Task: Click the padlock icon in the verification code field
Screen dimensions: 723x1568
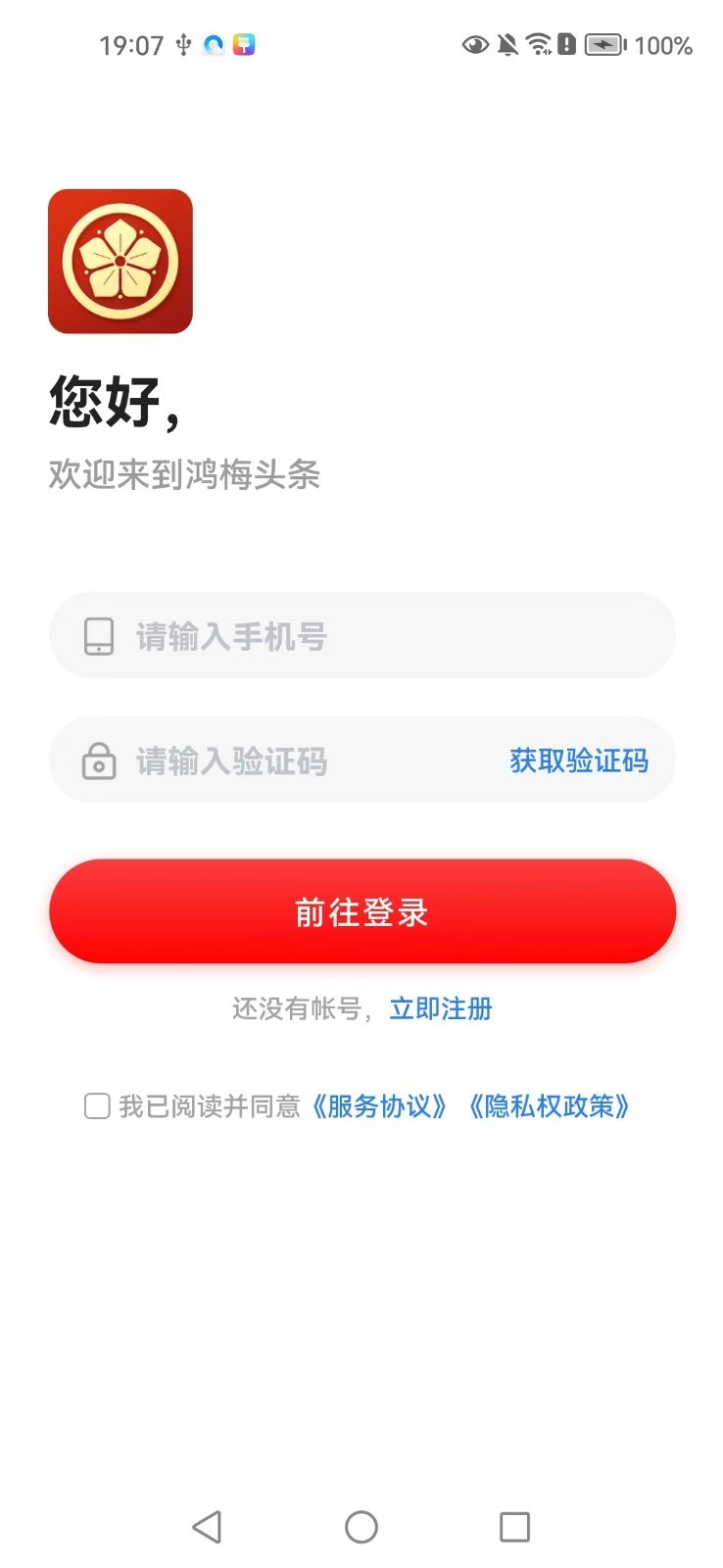Action: (97, 761)
